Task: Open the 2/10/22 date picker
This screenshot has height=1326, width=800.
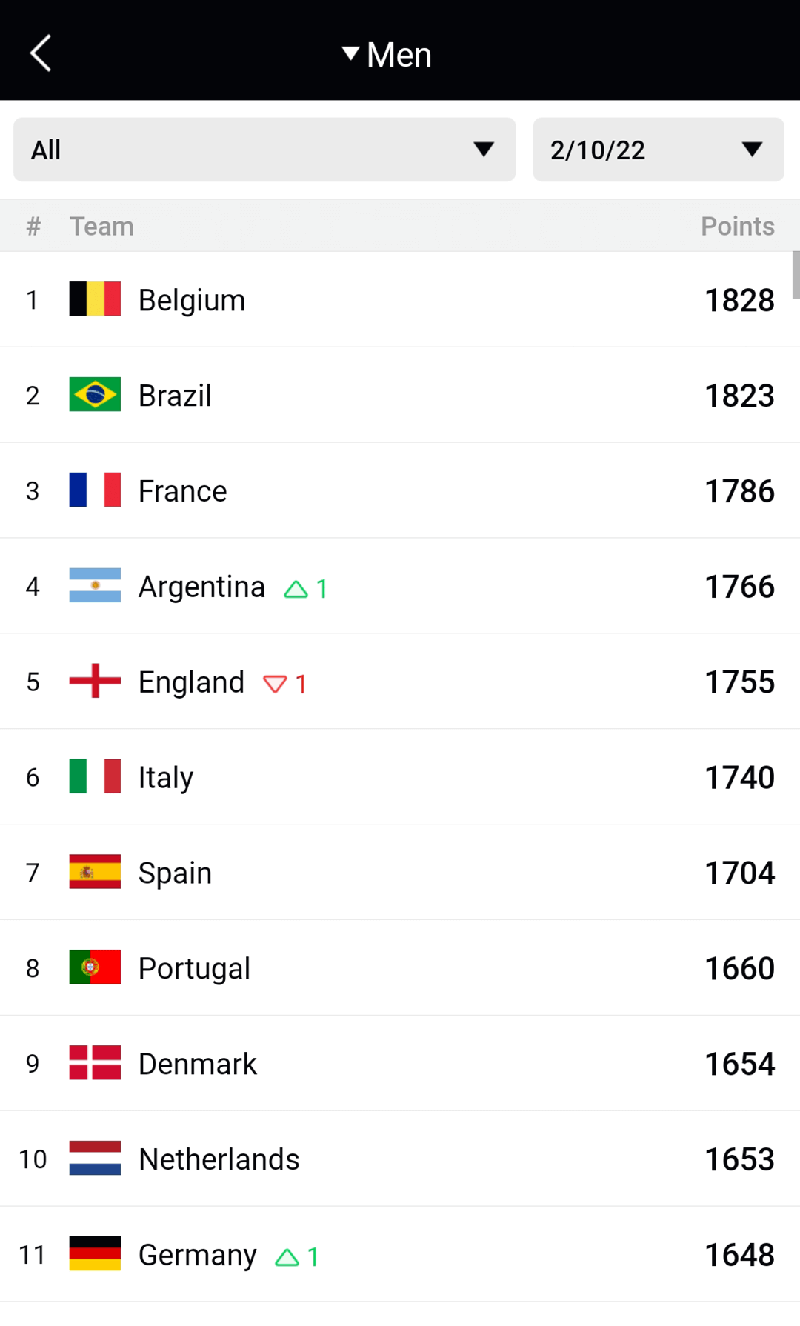Action: 658,150
